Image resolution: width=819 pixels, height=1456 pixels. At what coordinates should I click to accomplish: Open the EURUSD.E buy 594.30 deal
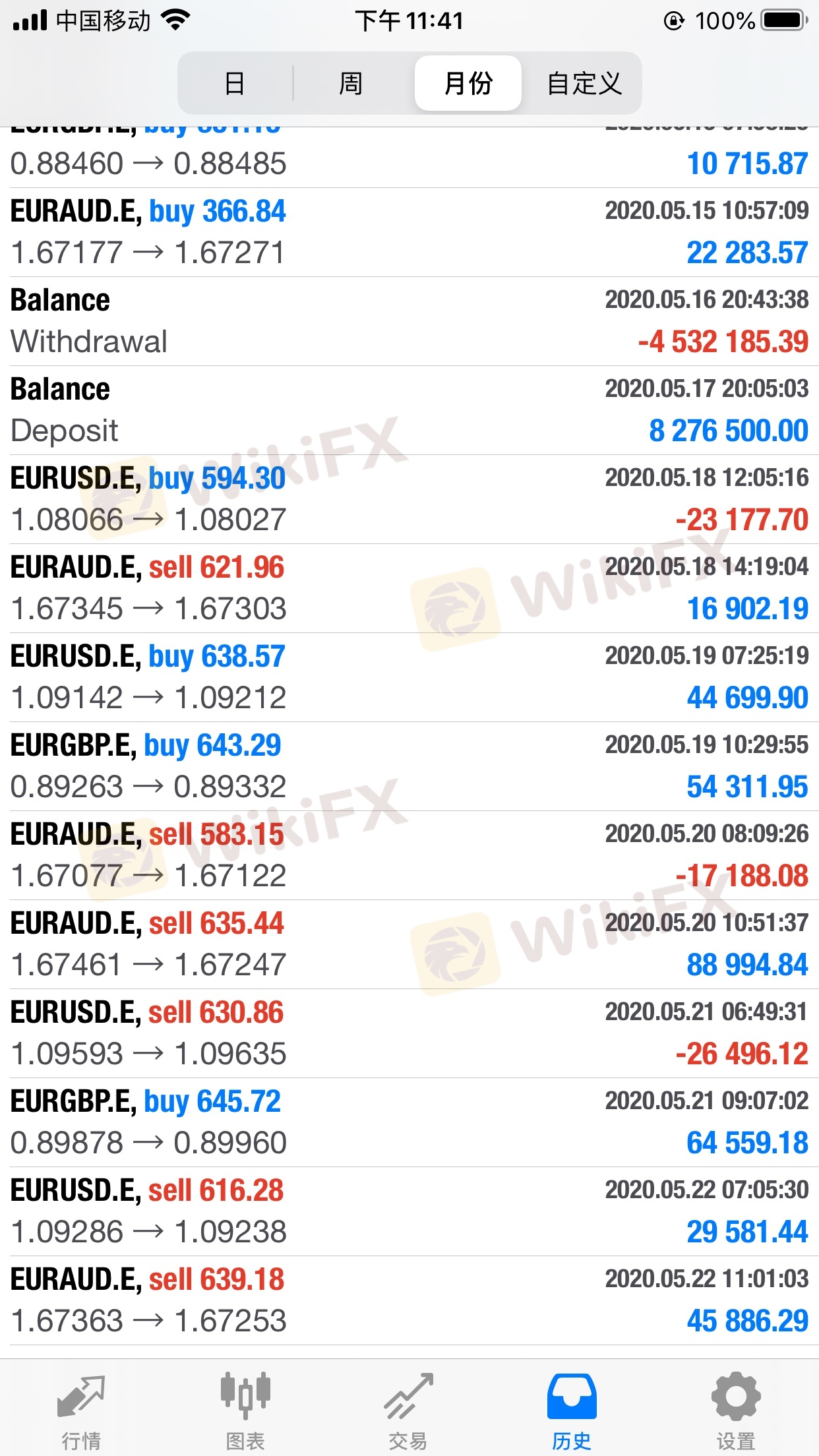coord(409,499)
